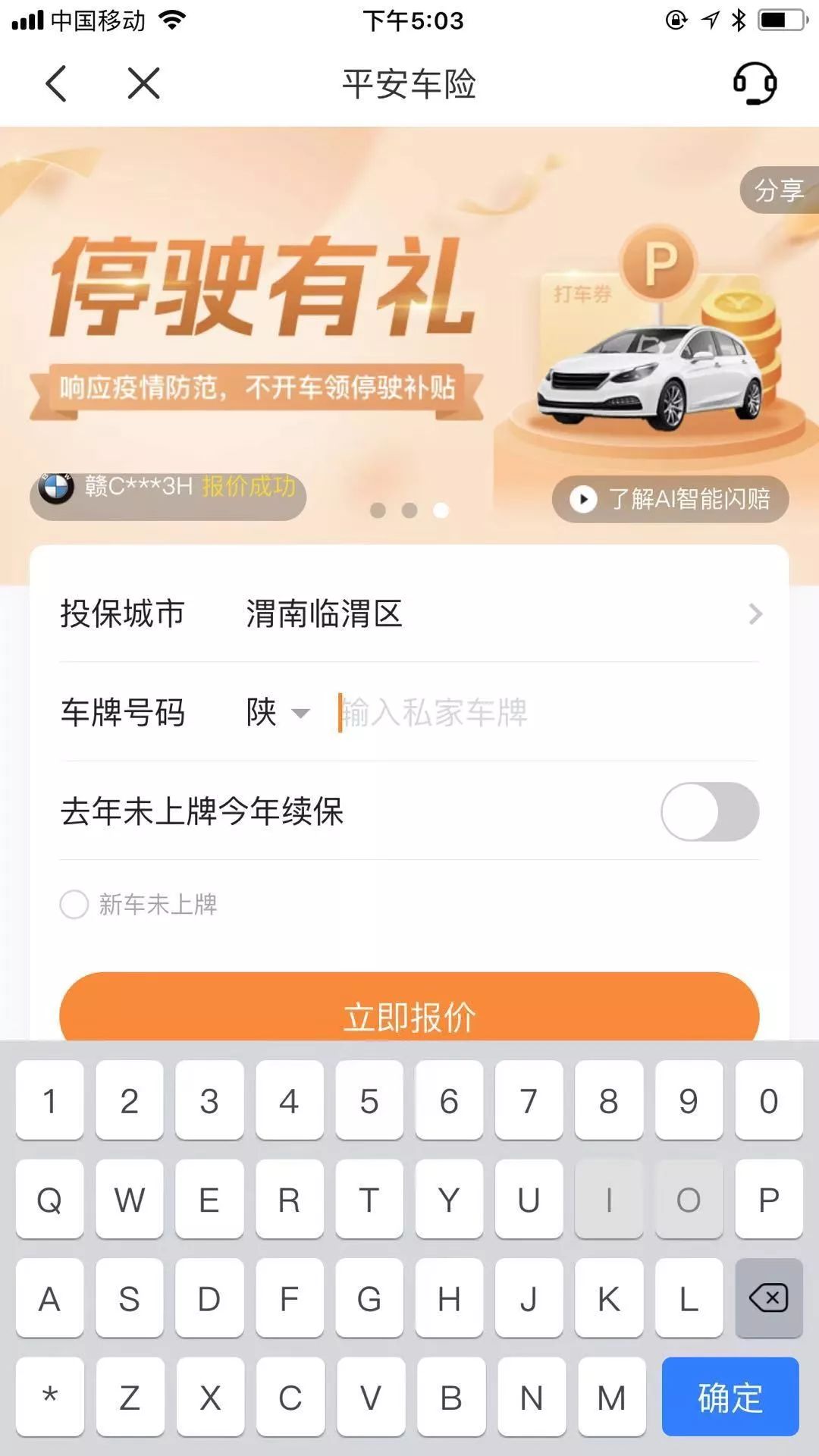Tap the 分享 share button
Viewport: 819px width, 1456px height.
(x=779, y=190)
